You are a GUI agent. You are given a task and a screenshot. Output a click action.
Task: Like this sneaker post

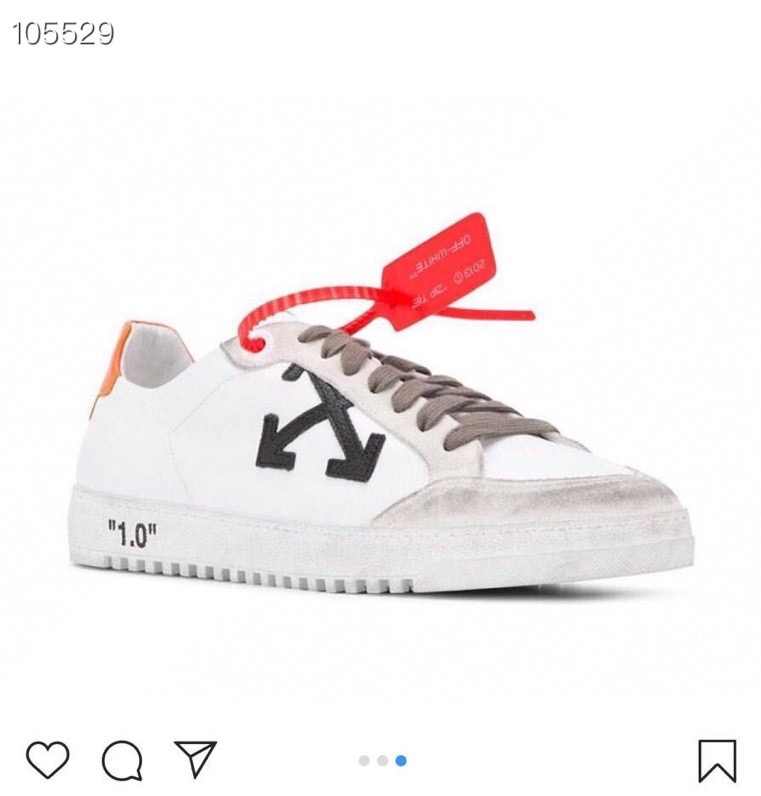pos(47,760)
